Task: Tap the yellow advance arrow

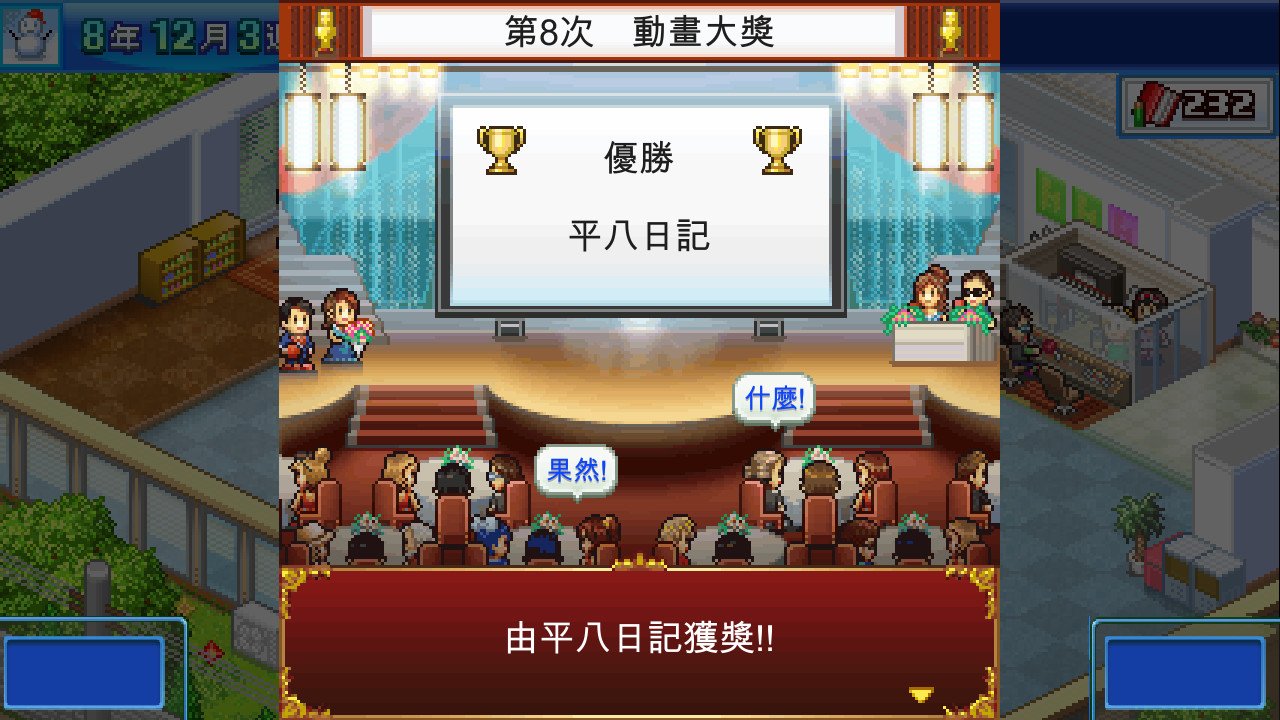Action: (920, 694)
